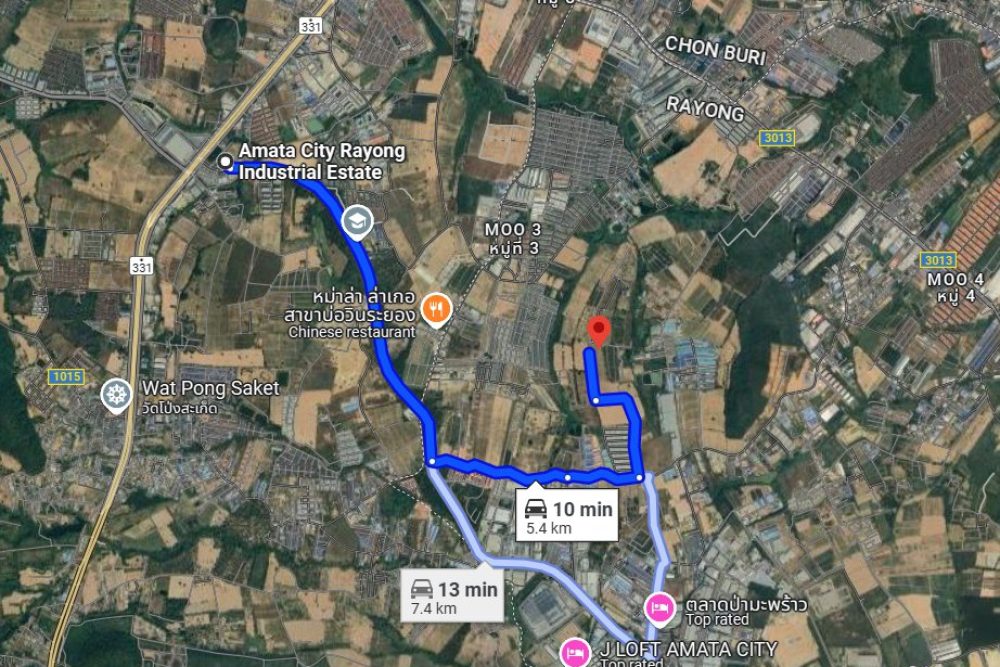Open the Wat Pong Saket place marker
The image size is (1000, 667).
pos(118,395)
